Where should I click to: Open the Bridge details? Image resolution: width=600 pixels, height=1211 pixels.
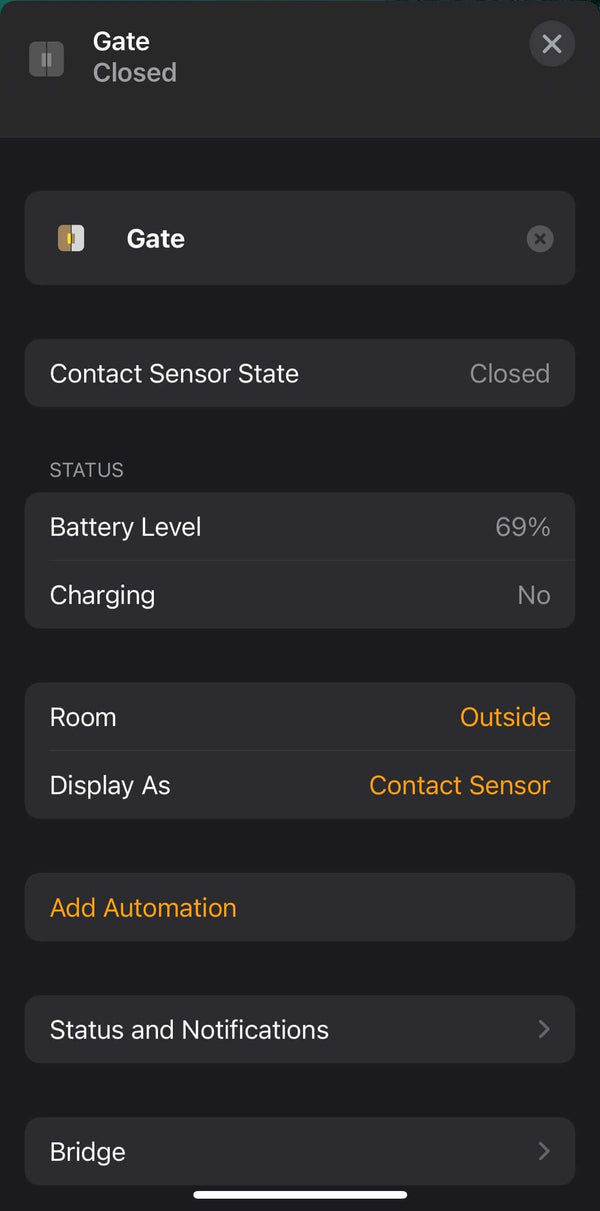tap(300, 1151)
